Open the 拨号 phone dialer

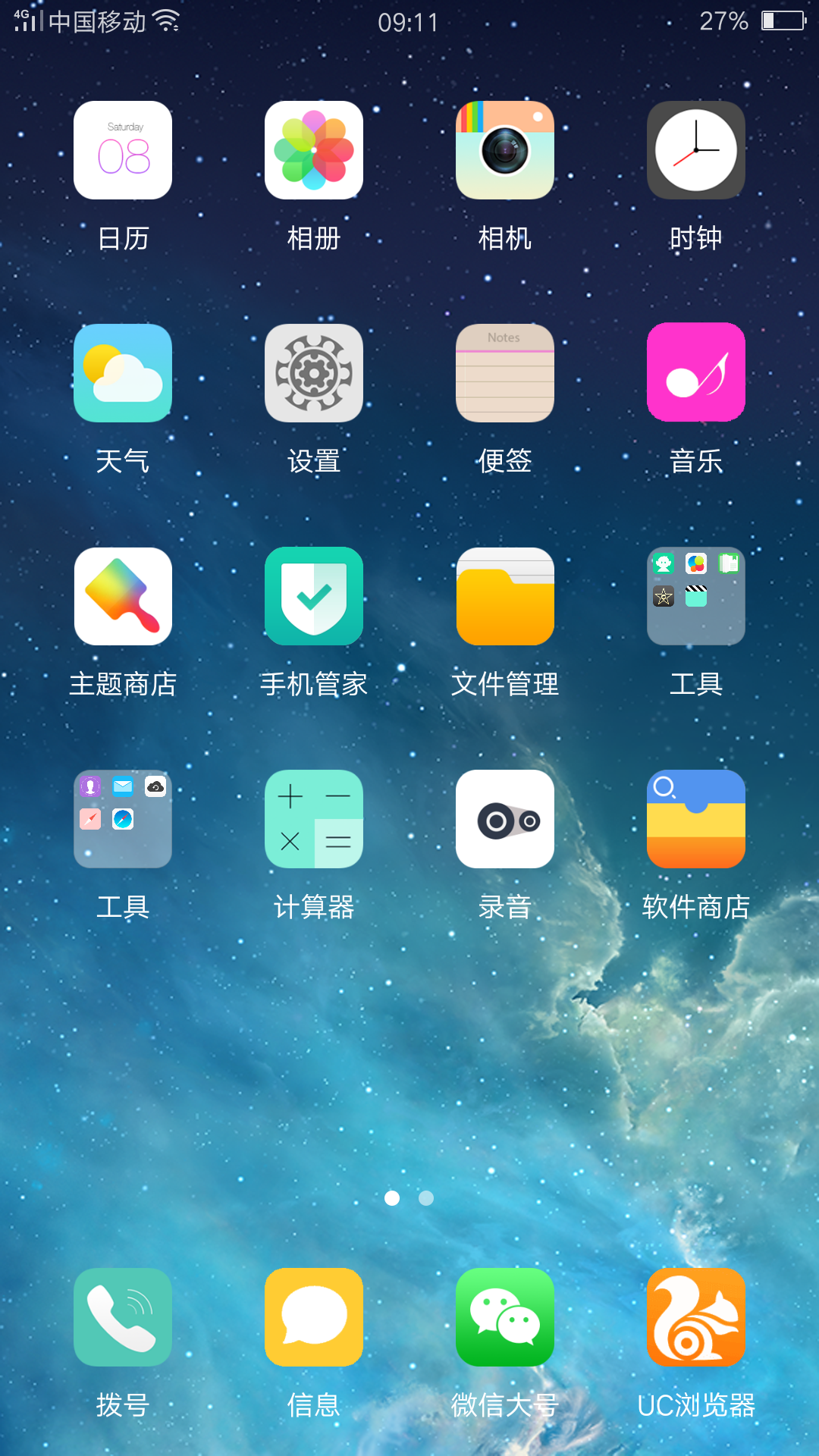[123, 1317]
